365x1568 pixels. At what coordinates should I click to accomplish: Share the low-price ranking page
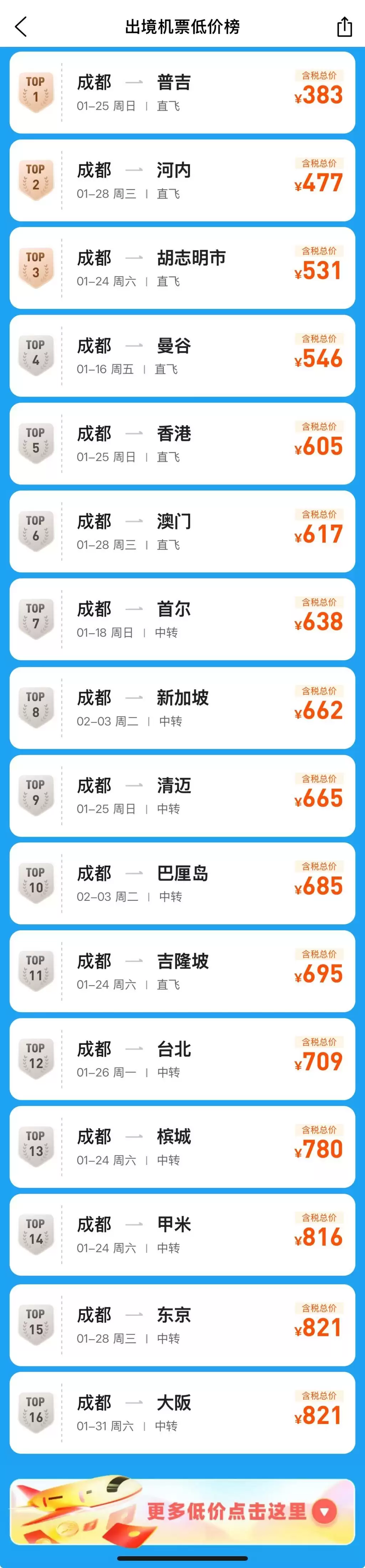tap(344, 27)
